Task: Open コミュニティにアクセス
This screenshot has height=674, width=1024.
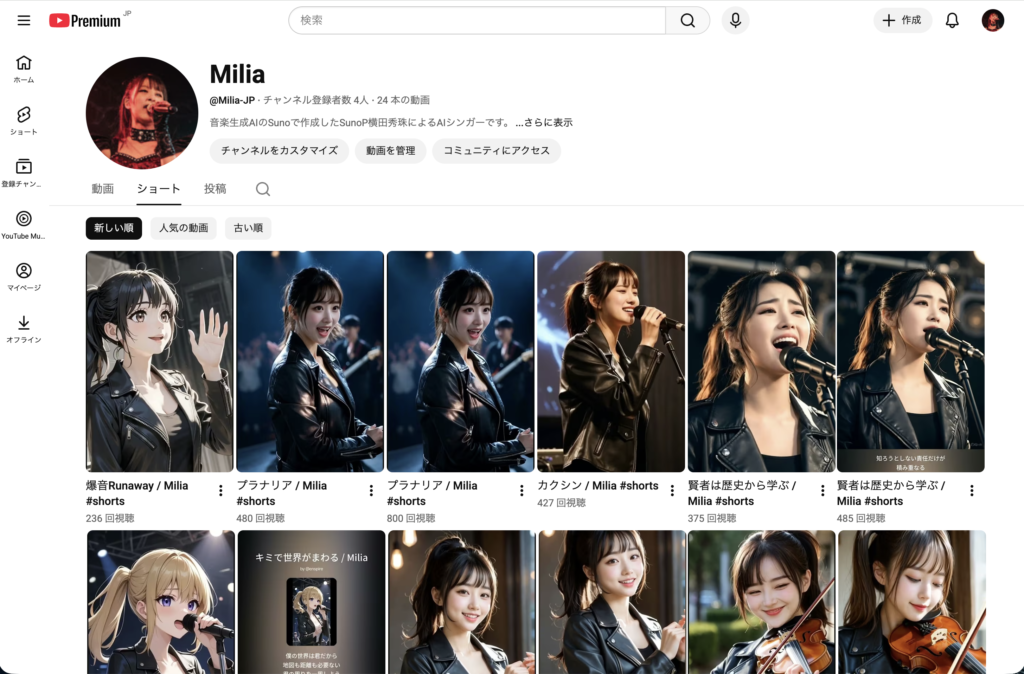Action: click(x=496, y=151)
